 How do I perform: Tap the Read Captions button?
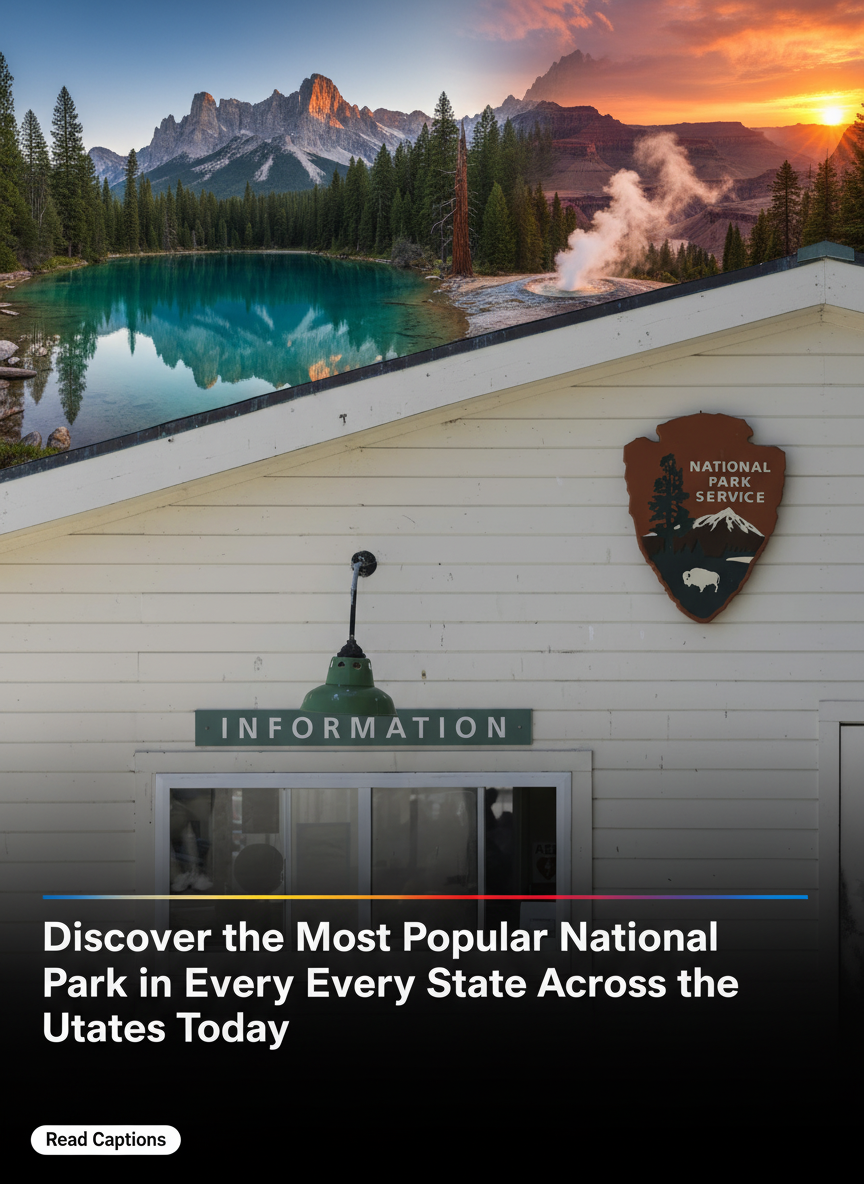105,1140
